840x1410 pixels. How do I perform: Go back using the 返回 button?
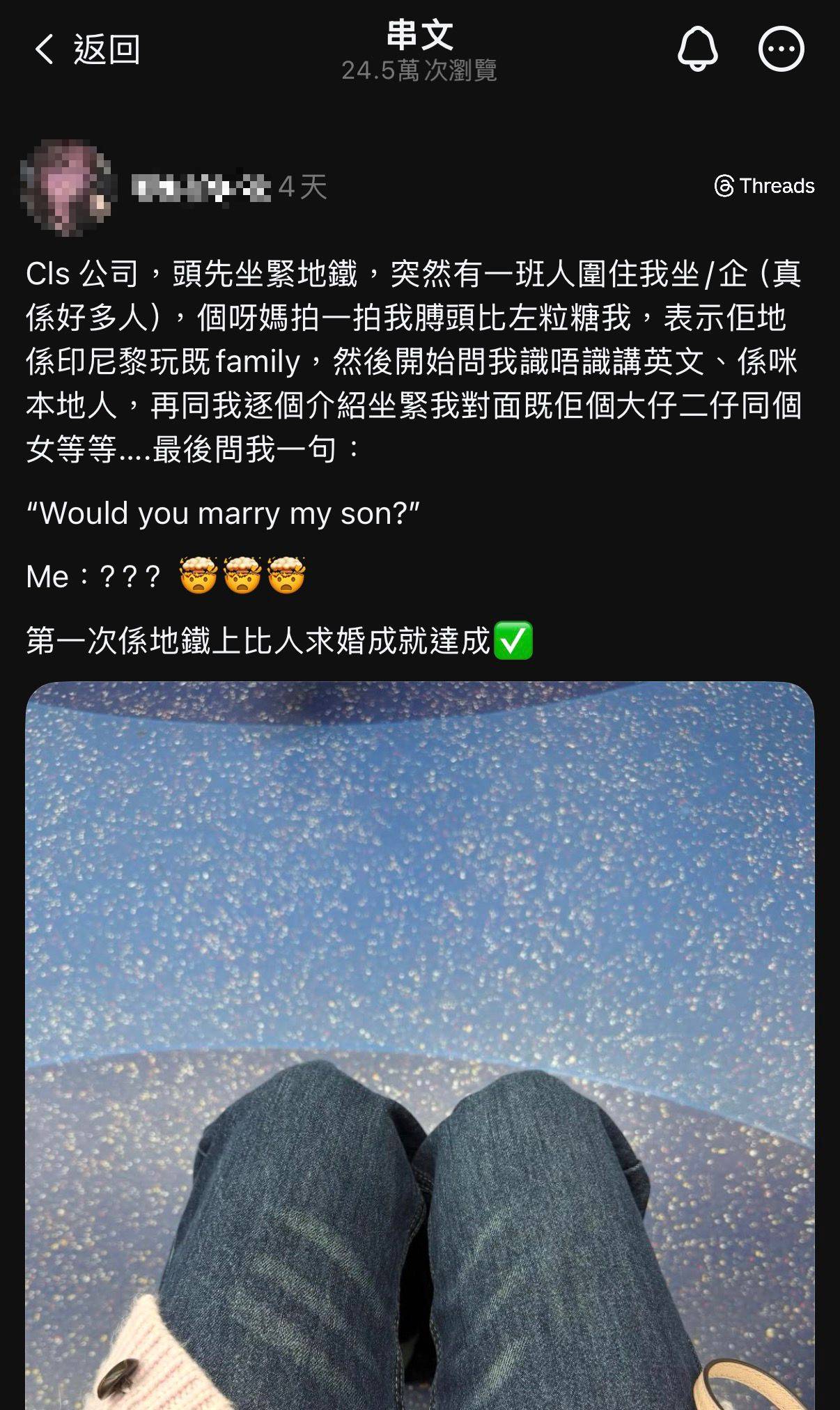click(x=87, y=49)
